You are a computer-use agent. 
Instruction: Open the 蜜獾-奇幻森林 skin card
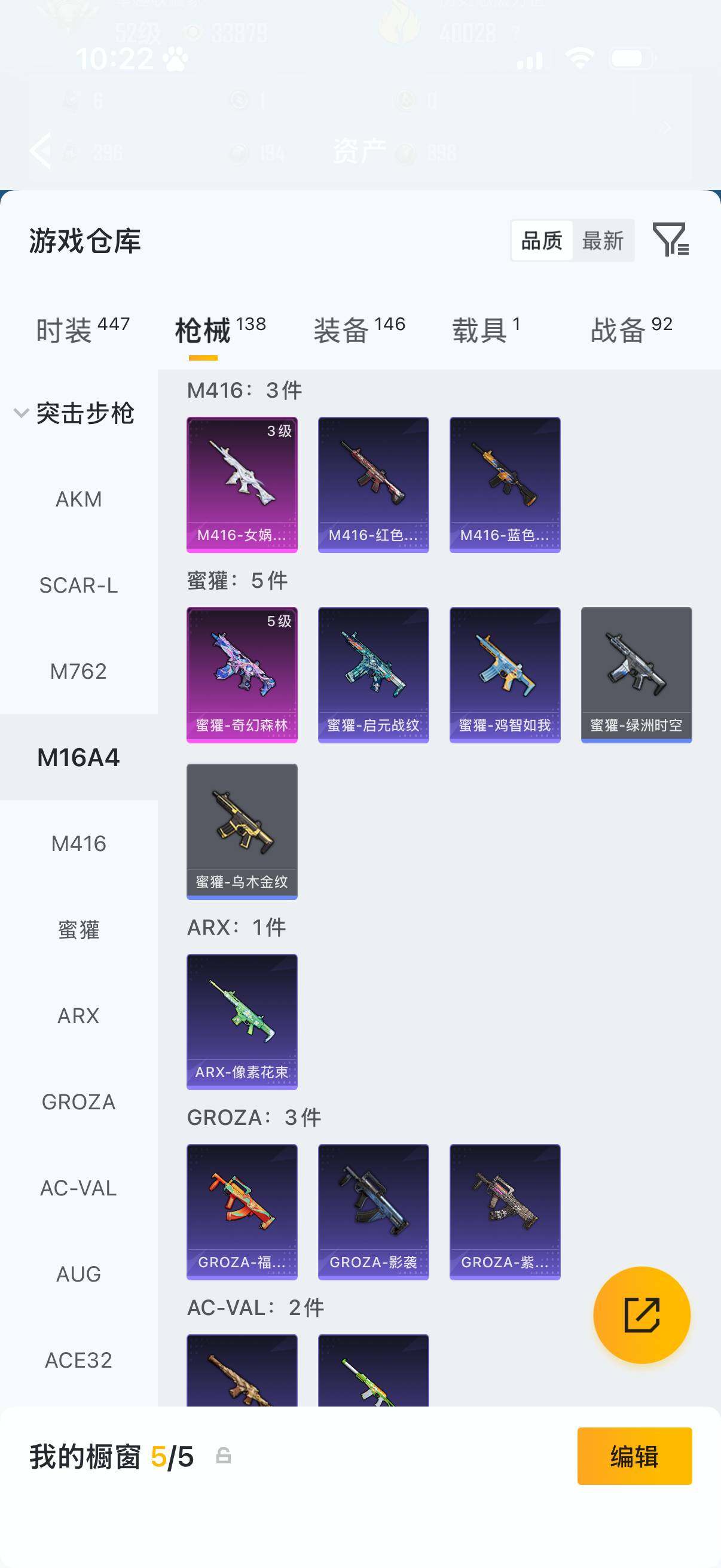pyautogui.click(x=242, y=675)
